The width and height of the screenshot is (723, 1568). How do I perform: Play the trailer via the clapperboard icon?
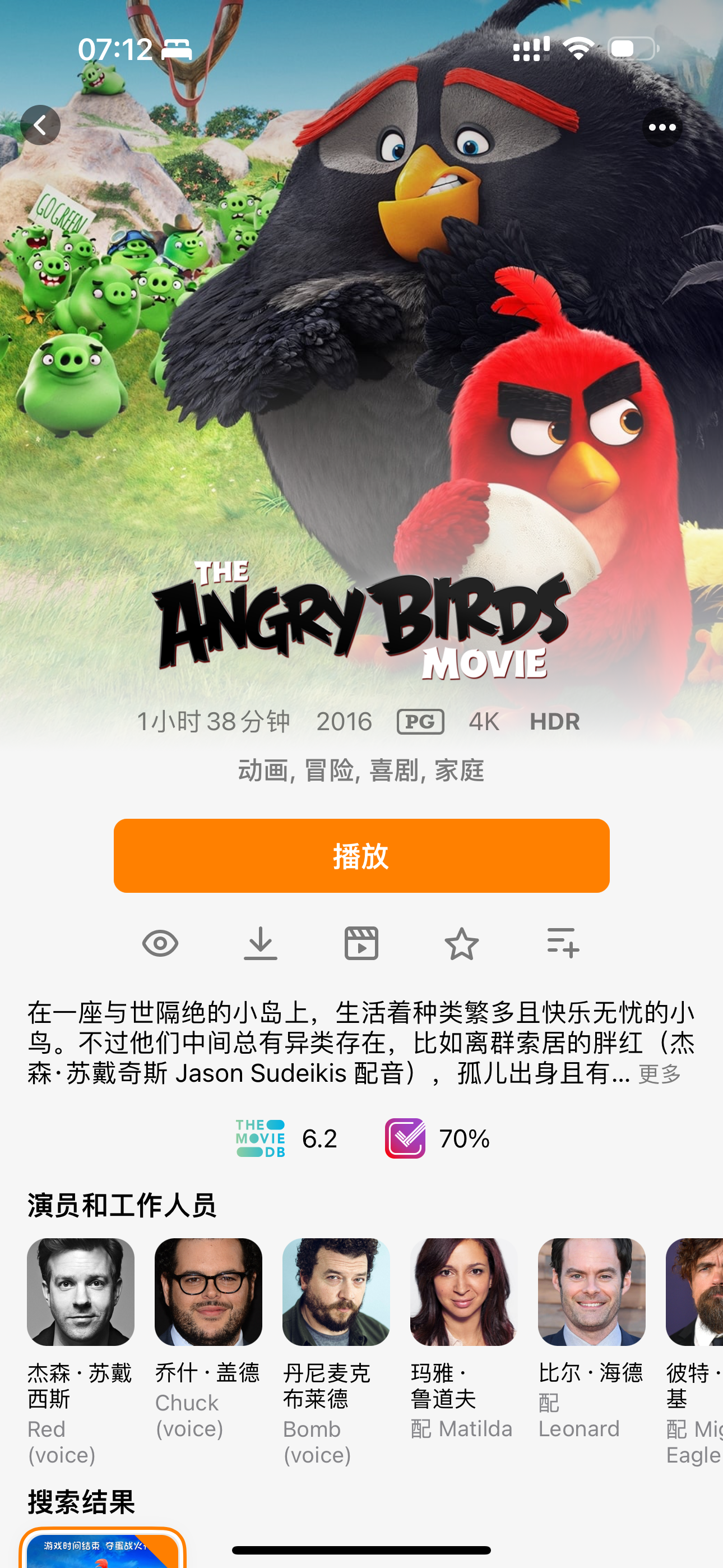coord(361,943)
